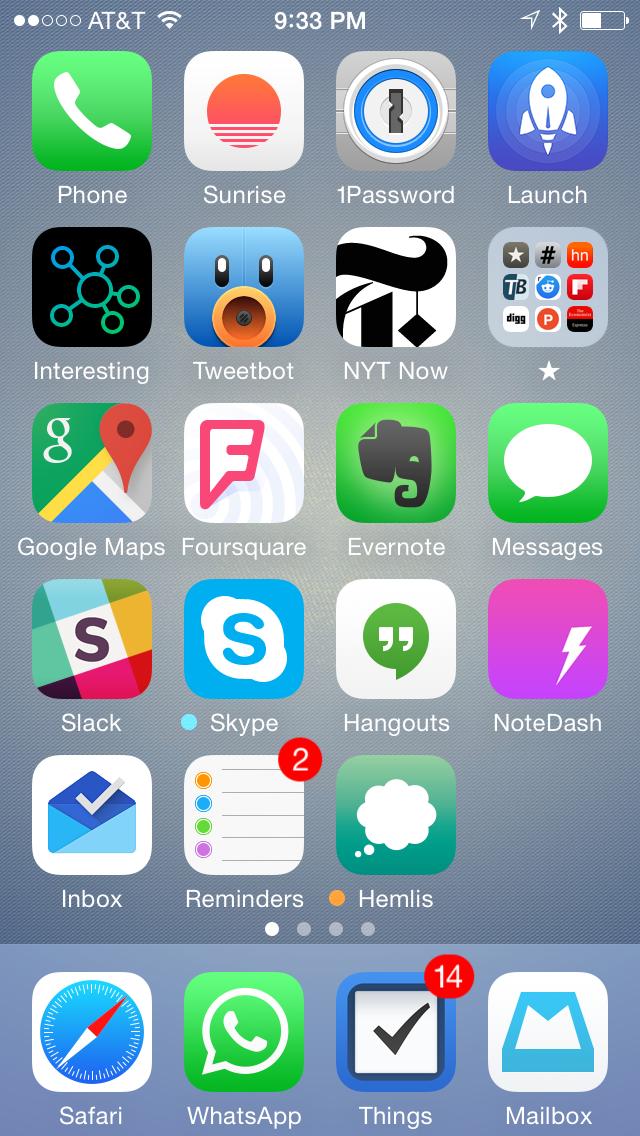Viewport: 640px width, 1136px height.
Task: Open Skype
Action: click(244, 639)
